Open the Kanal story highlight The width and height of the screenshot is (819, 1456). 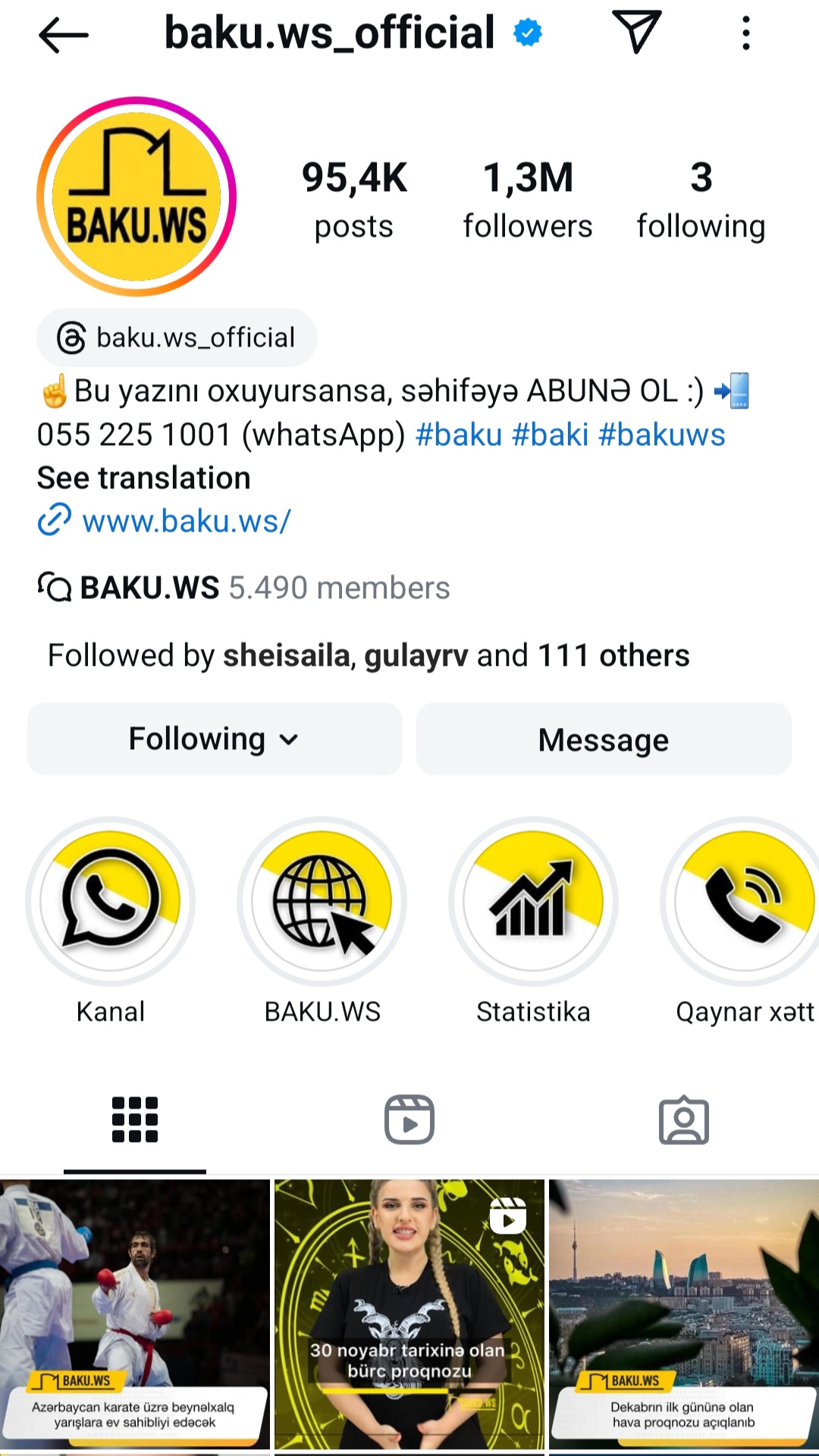tap(111, 901)
